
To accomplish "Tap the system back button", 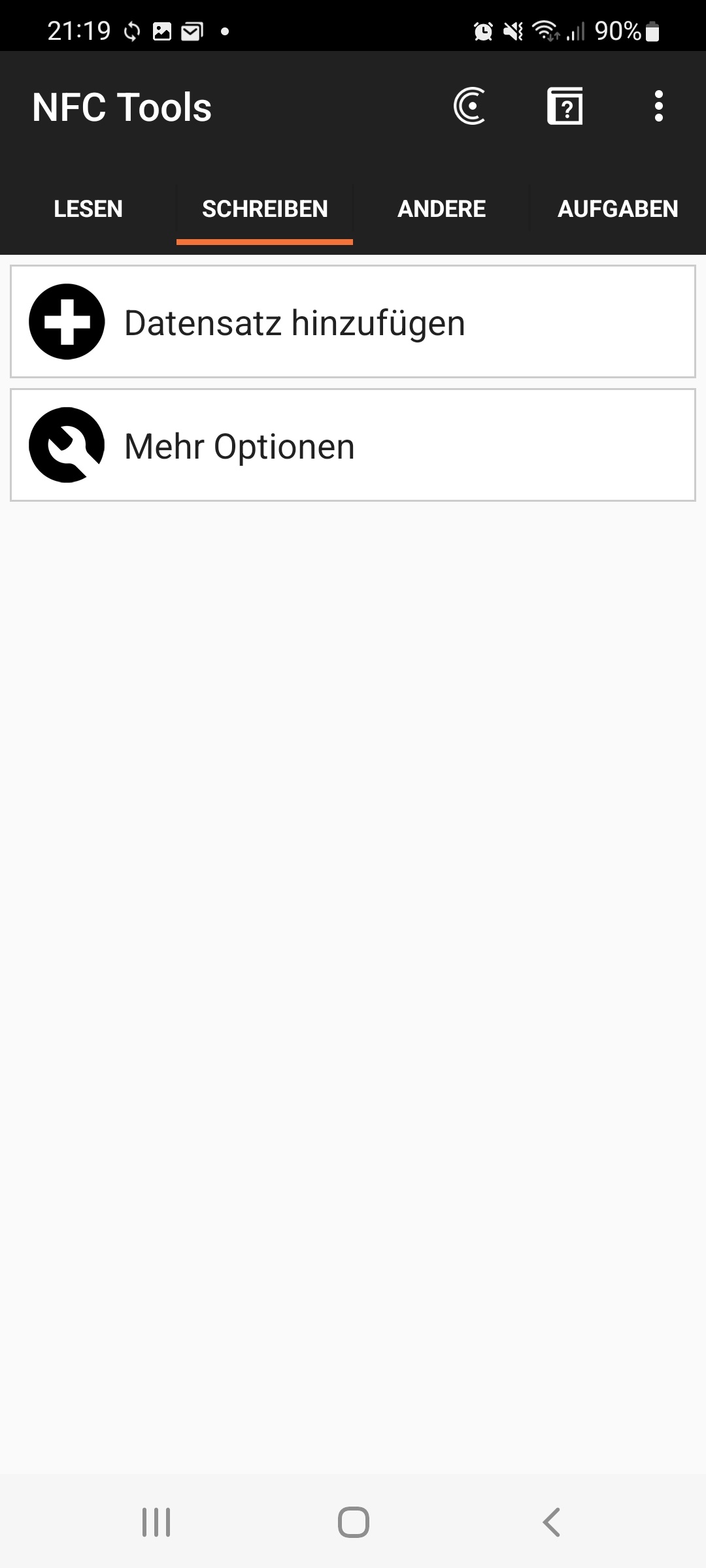I will (x=551, y=1522).
